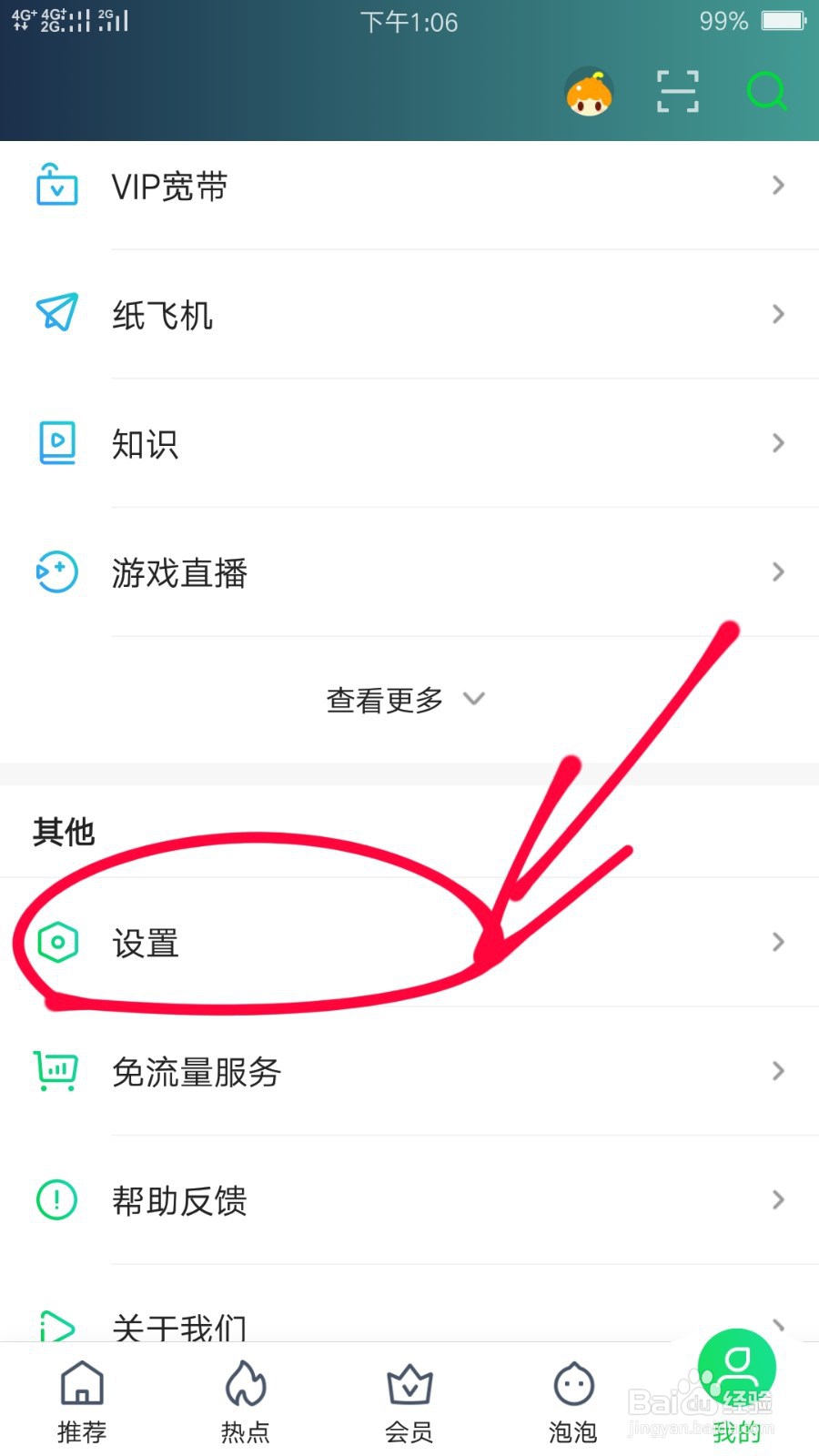The image size is (819, 1456).
Task: Open the chevron next to 纸飞机
Action: click(778, 315)
